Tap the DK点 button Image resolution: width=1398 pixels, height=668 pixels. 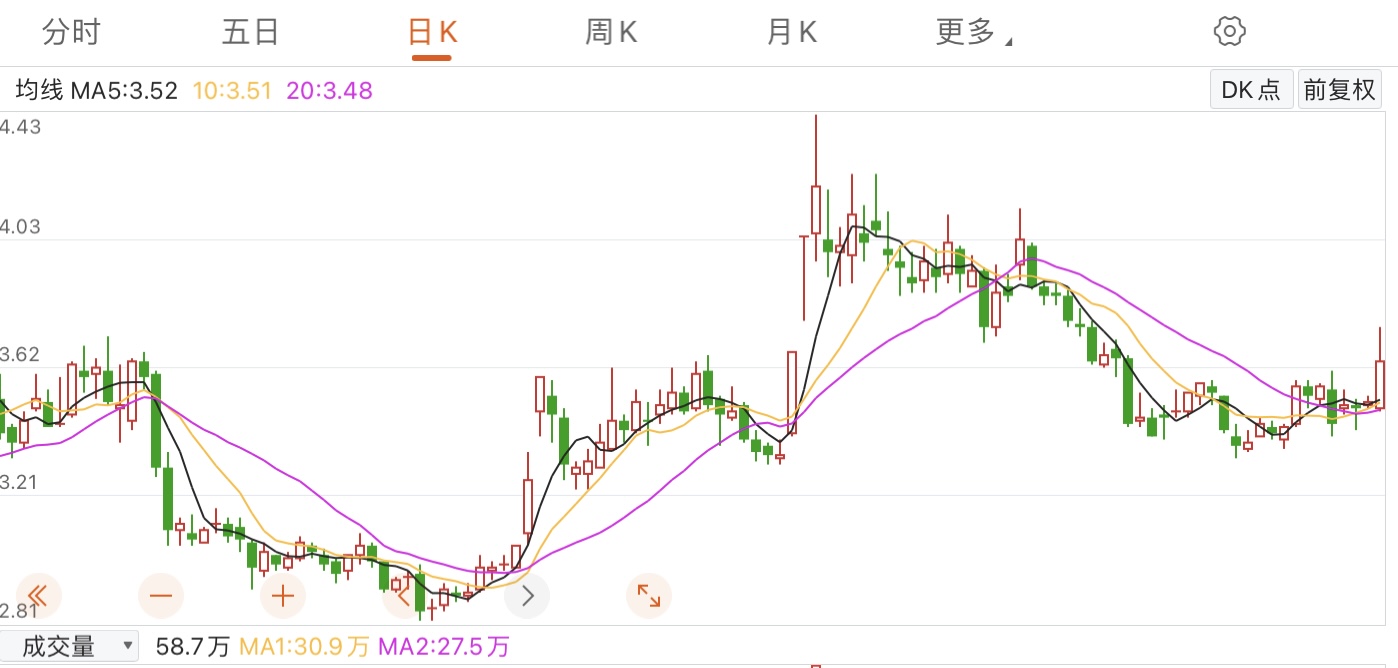(x=1251, y=90)
